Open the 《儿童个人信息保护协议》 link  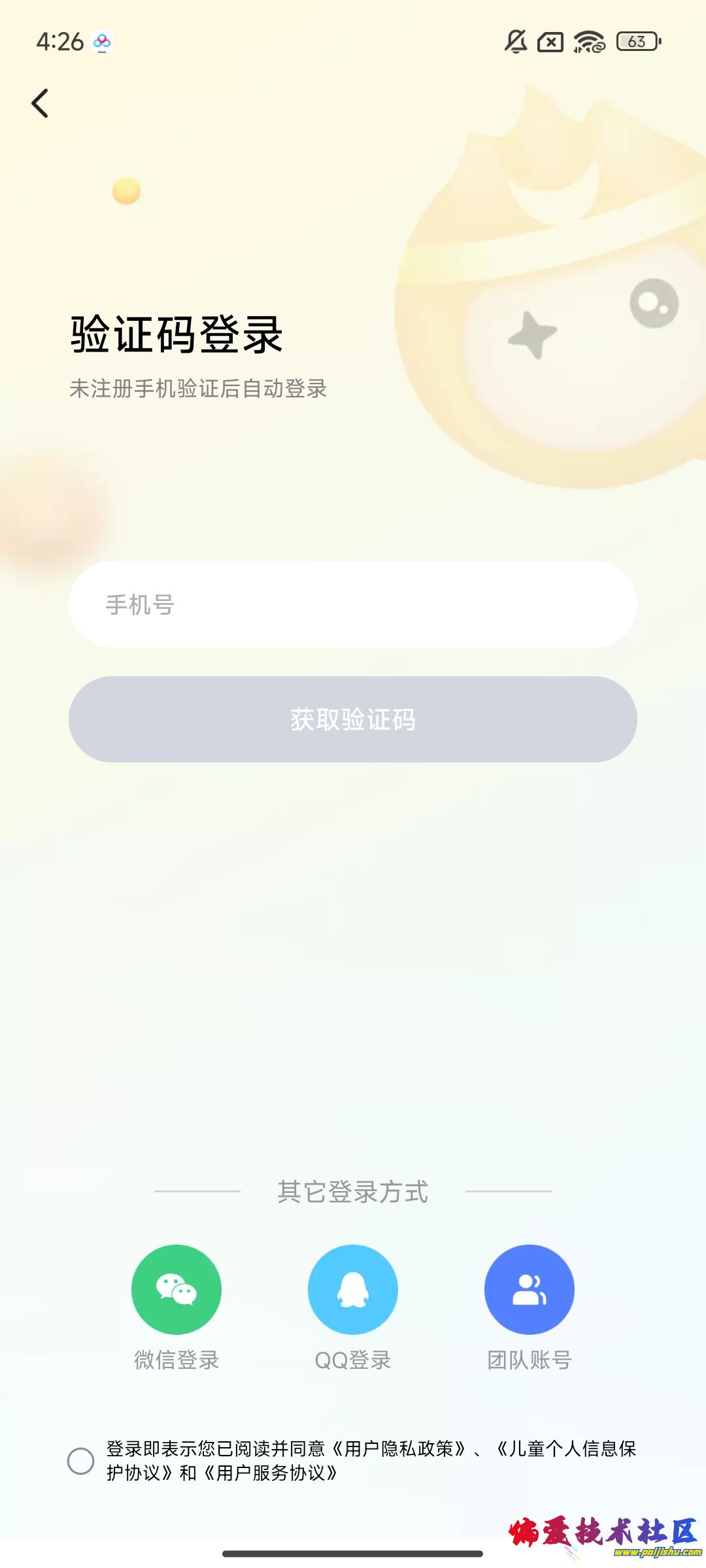[x=565, y=1449]
